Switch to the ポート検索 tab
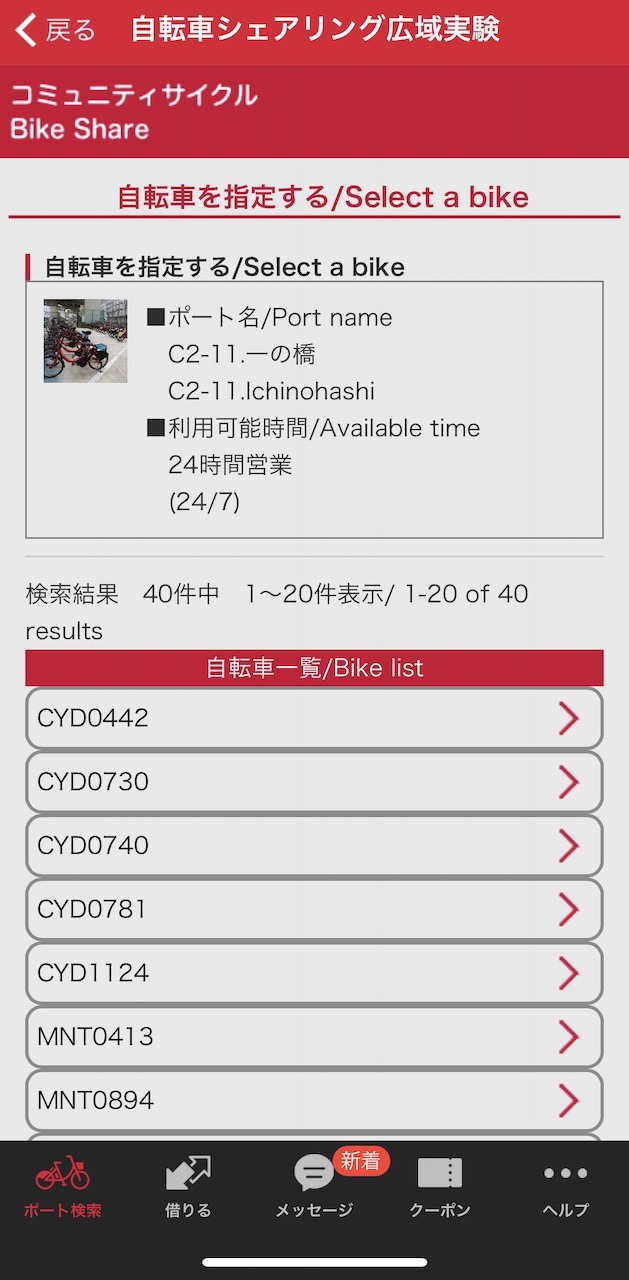Screen dimensions: 629x1280 point(62,1188)
